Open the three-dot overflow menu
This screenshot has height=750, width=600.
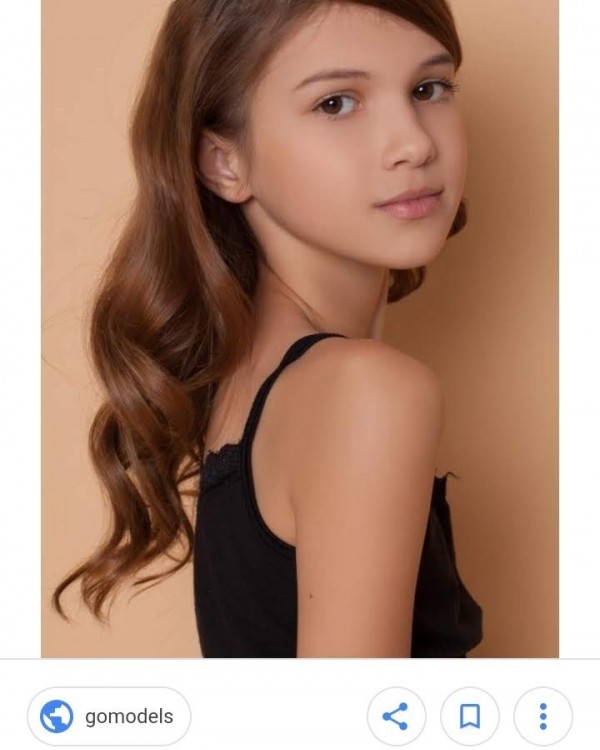(542, 716)
